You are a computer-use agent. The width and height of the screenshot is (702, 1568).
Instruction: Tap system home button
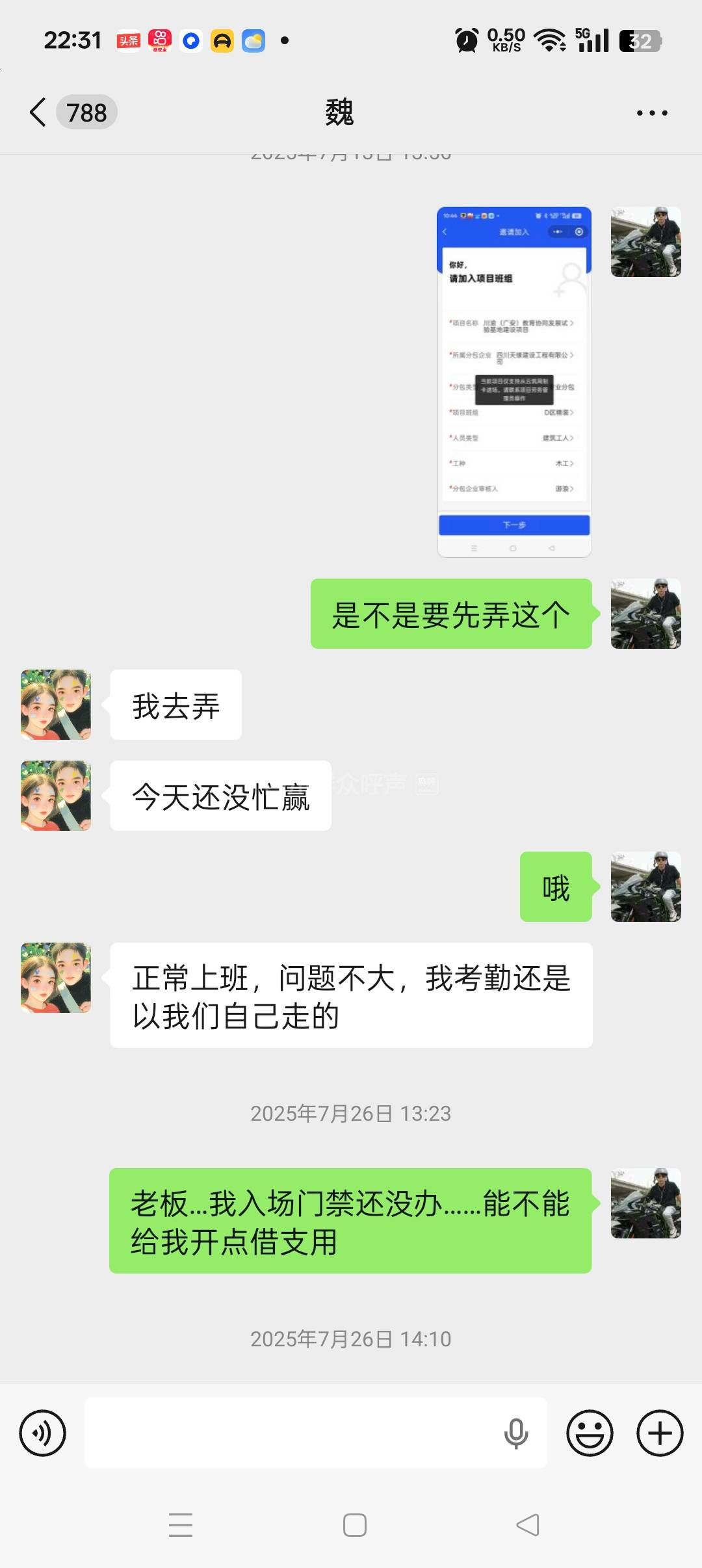click(354, 1525)
